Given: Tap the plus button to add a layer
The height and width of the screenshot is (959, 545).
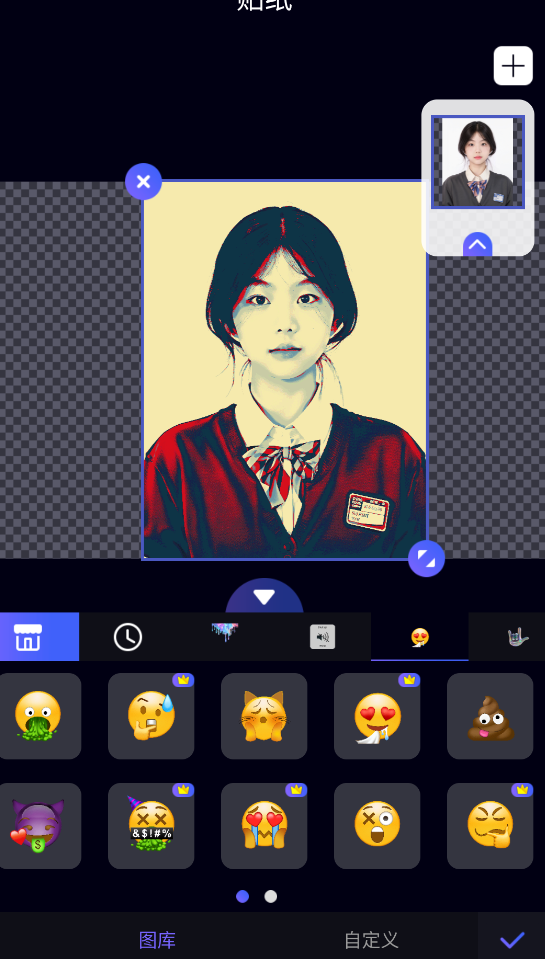Looking at the screenshot, I should point(513,65).
